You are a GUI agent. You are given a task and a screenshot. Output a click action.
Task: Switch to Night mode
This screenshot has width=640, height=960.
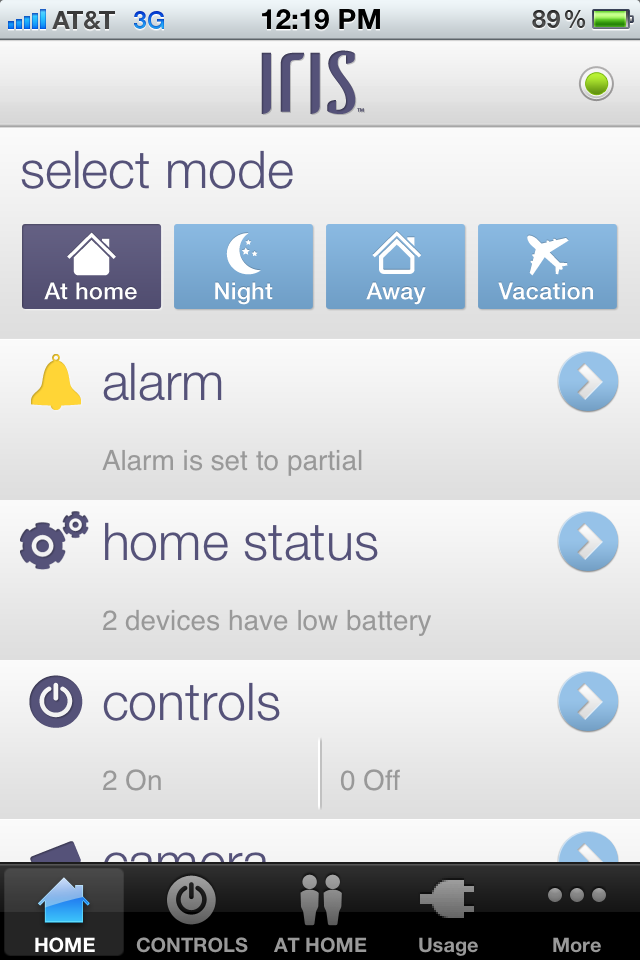(x=243, y=267)
